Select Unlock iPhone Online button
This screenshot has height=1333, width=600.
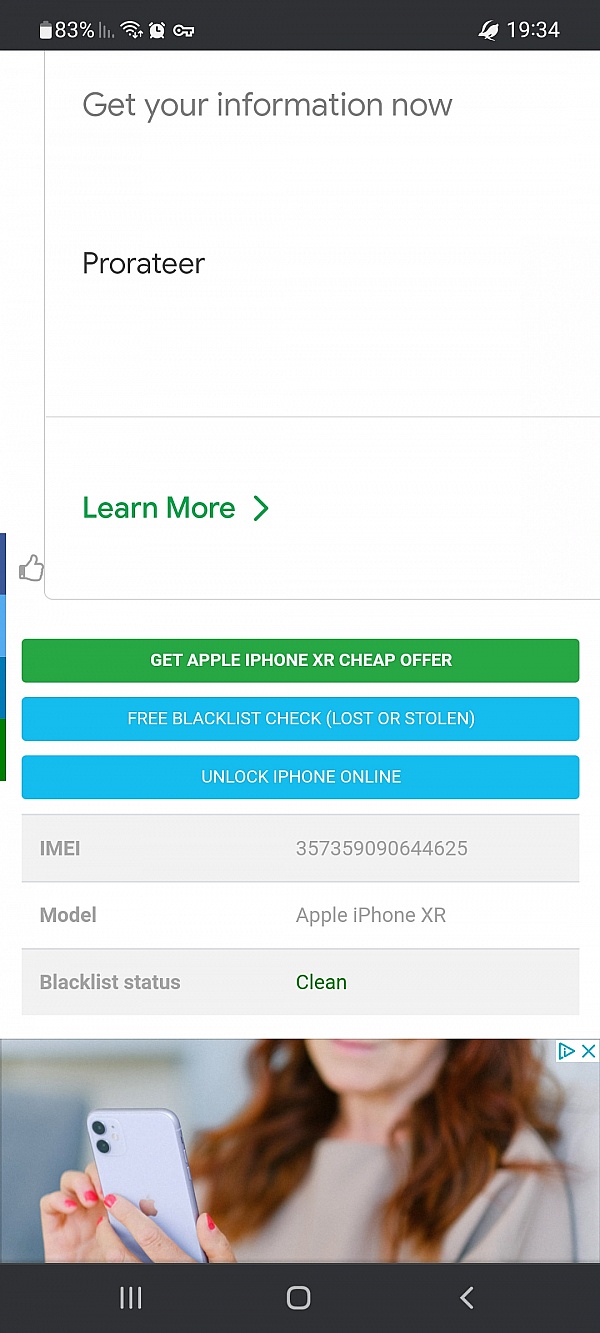(x=300, y=776)
